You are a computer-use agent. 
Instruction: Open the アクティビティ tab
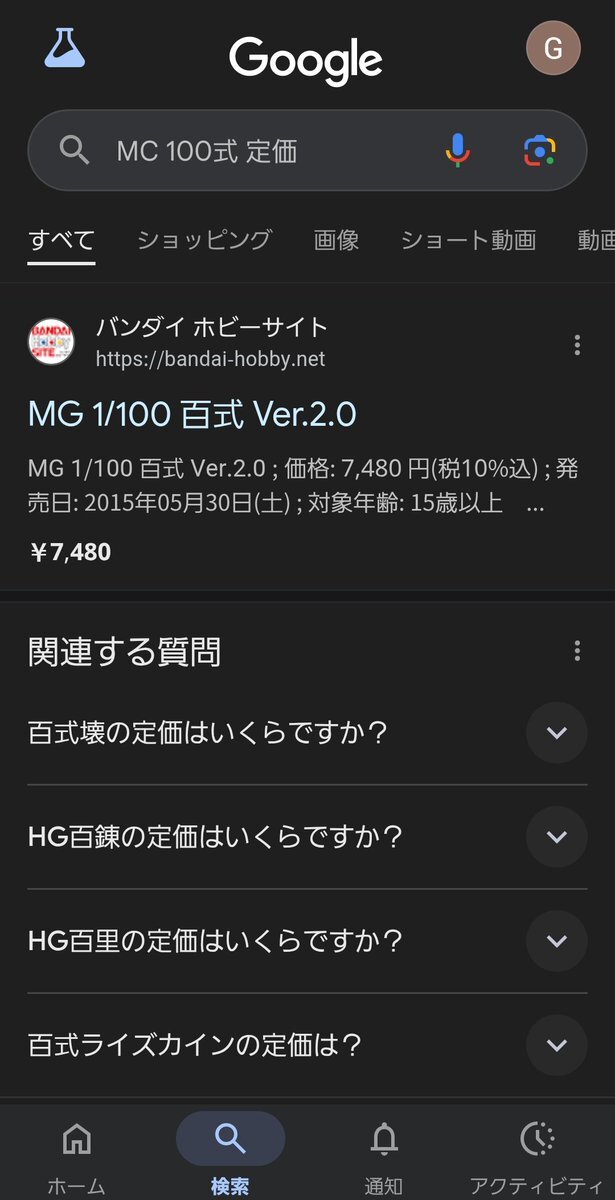coord(538,1159)
